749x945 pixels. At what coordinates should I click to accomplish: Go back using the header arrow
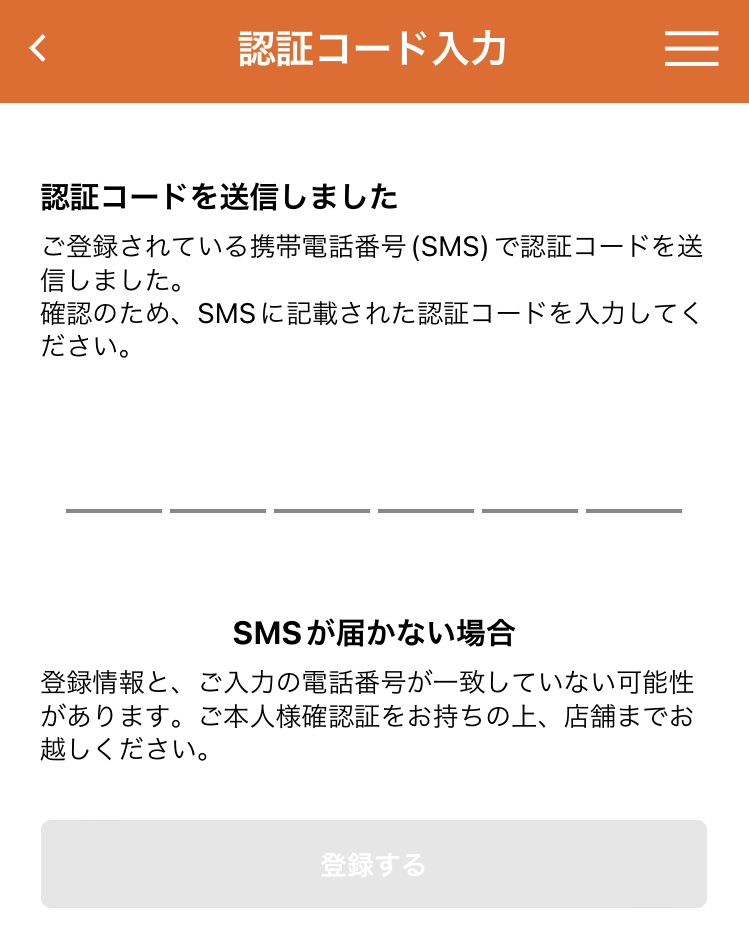click(x=37, y=48)
